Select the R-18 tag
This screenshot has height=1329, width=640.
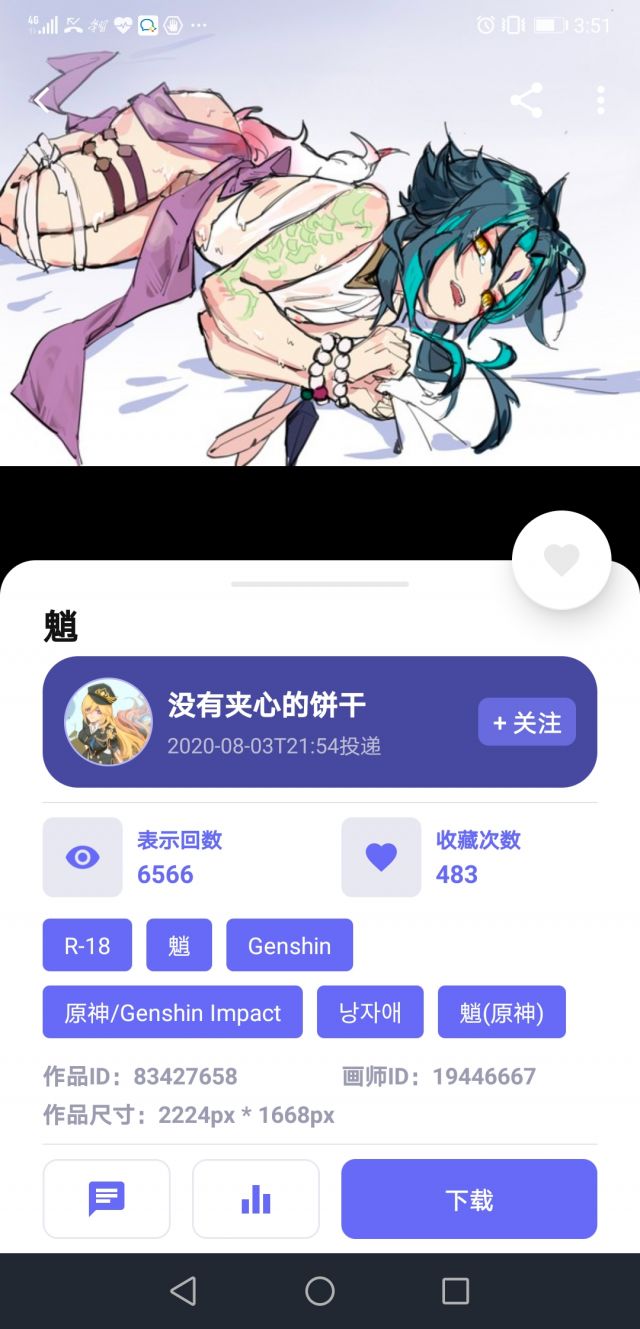[x=87, y=945]
